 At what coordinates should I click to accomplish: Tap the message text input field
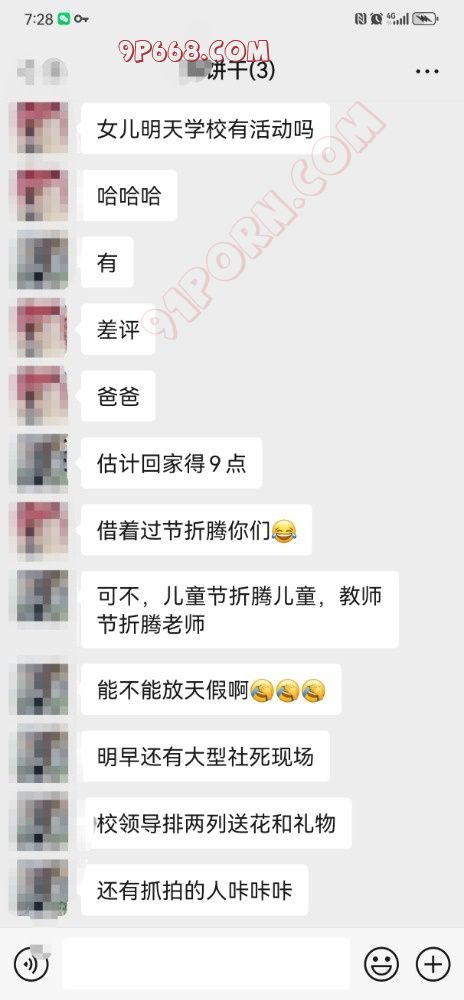pos(206,963)
